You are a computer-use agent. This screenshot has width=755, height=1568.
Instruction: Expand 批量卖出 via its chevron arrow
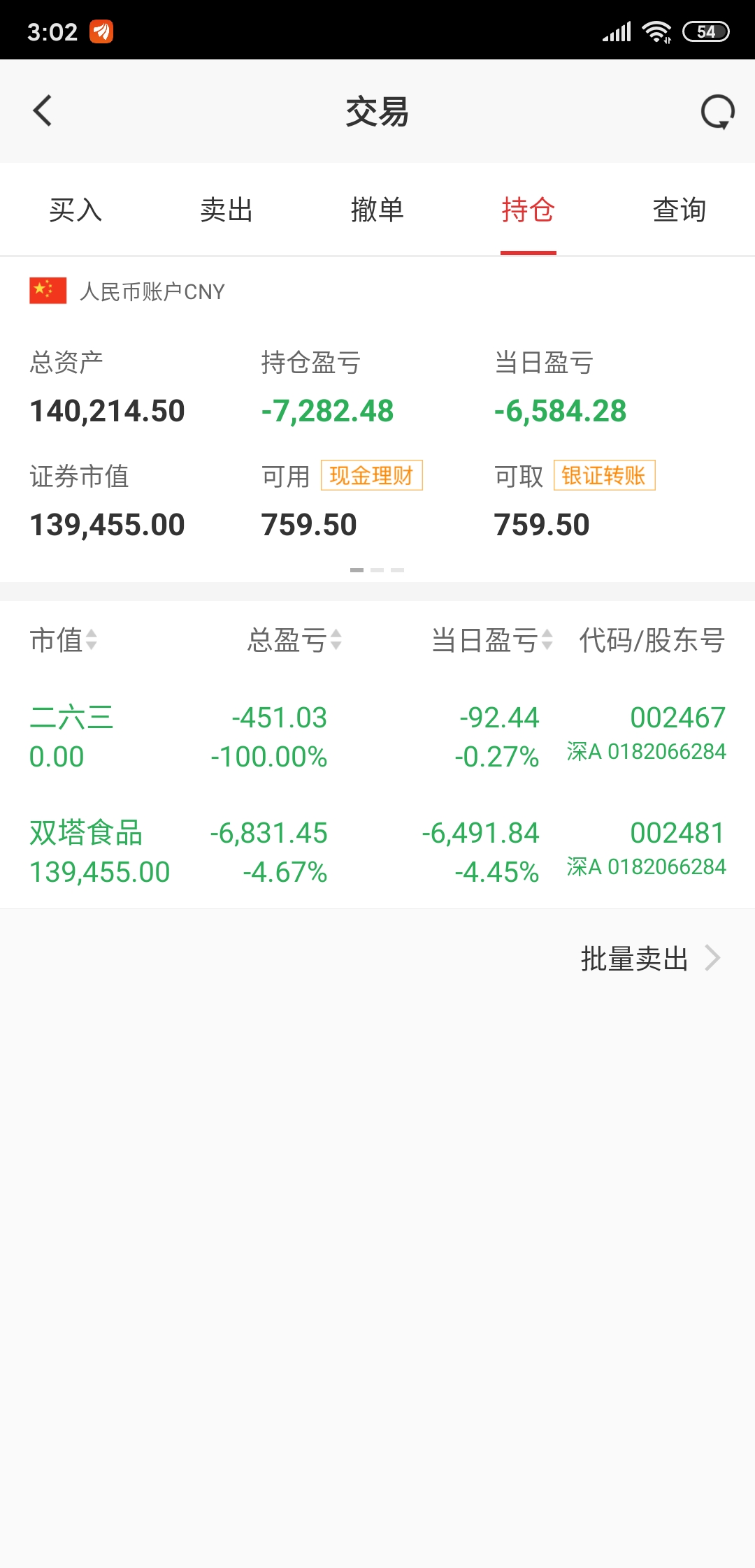(x=712, y=957)
